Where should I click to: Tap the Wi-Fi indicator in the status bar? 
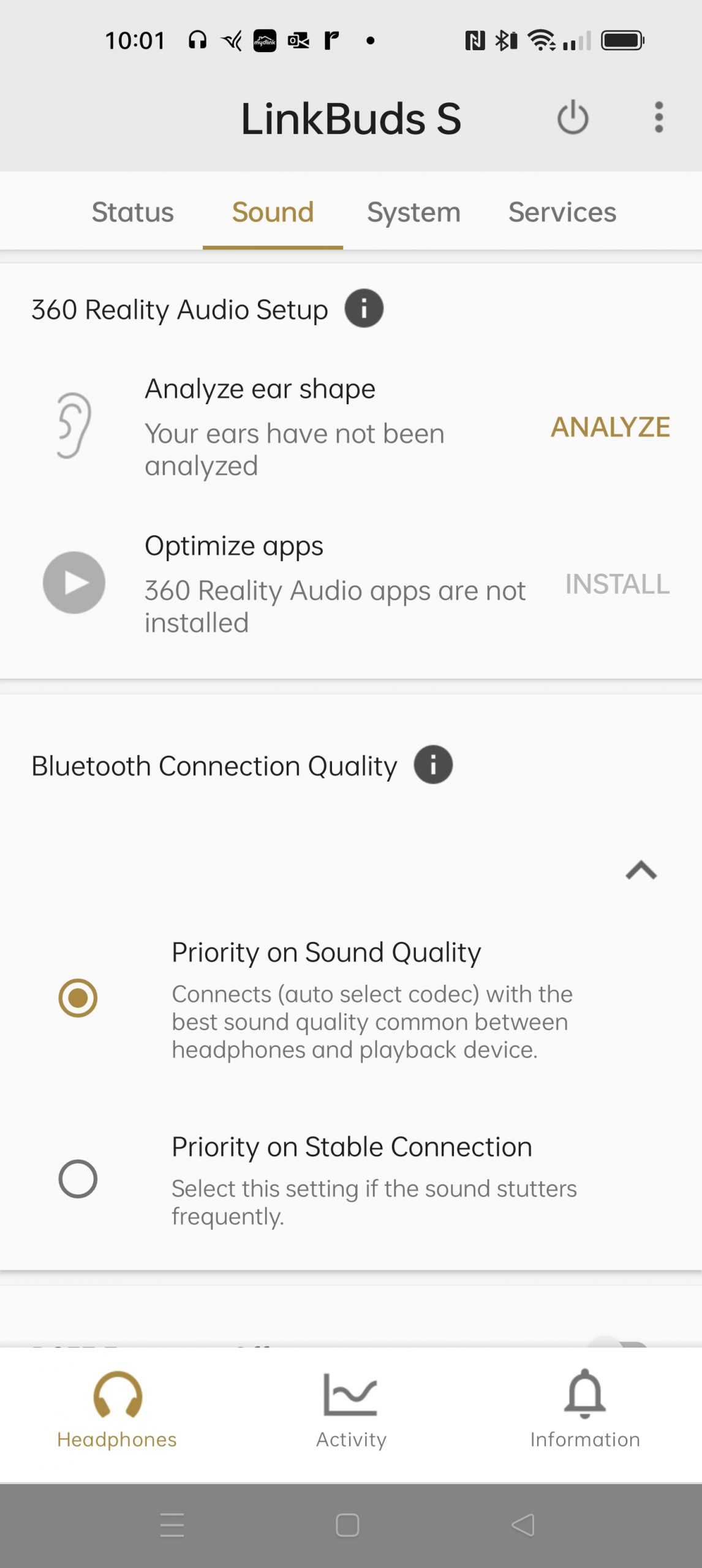(542, 40)
